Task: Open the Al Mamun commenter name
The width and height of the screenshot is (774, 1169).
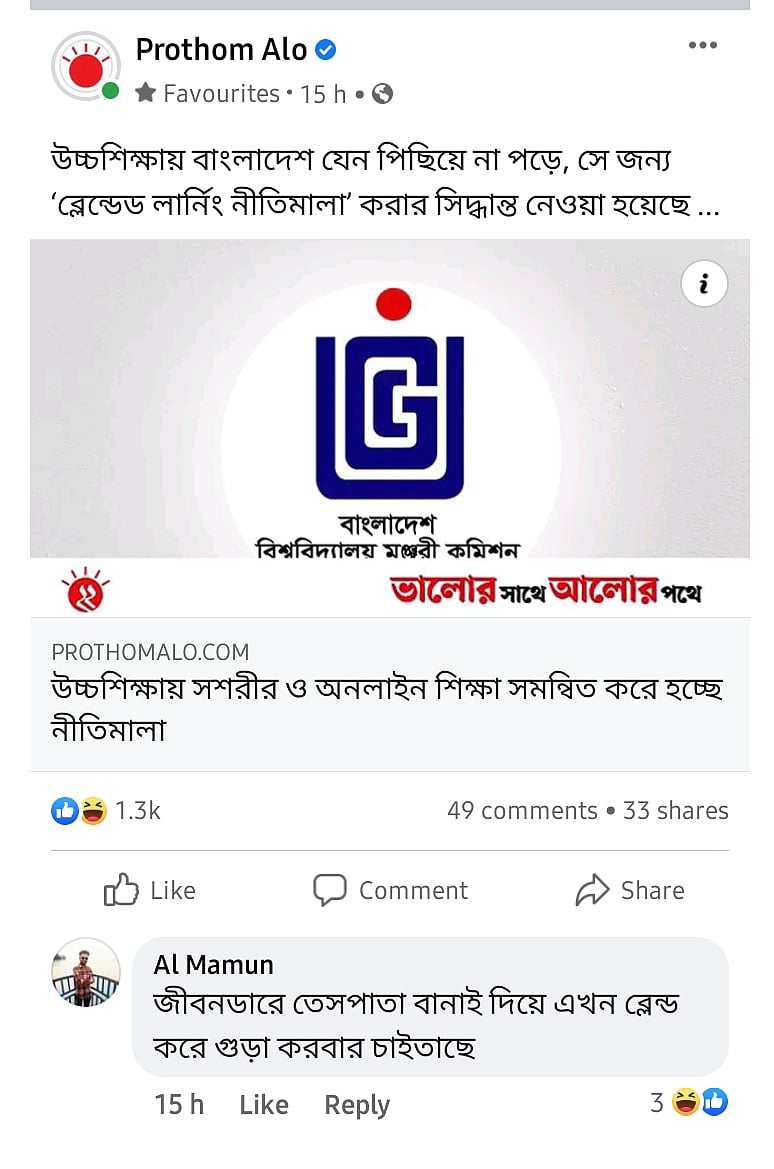Action: 213,964
